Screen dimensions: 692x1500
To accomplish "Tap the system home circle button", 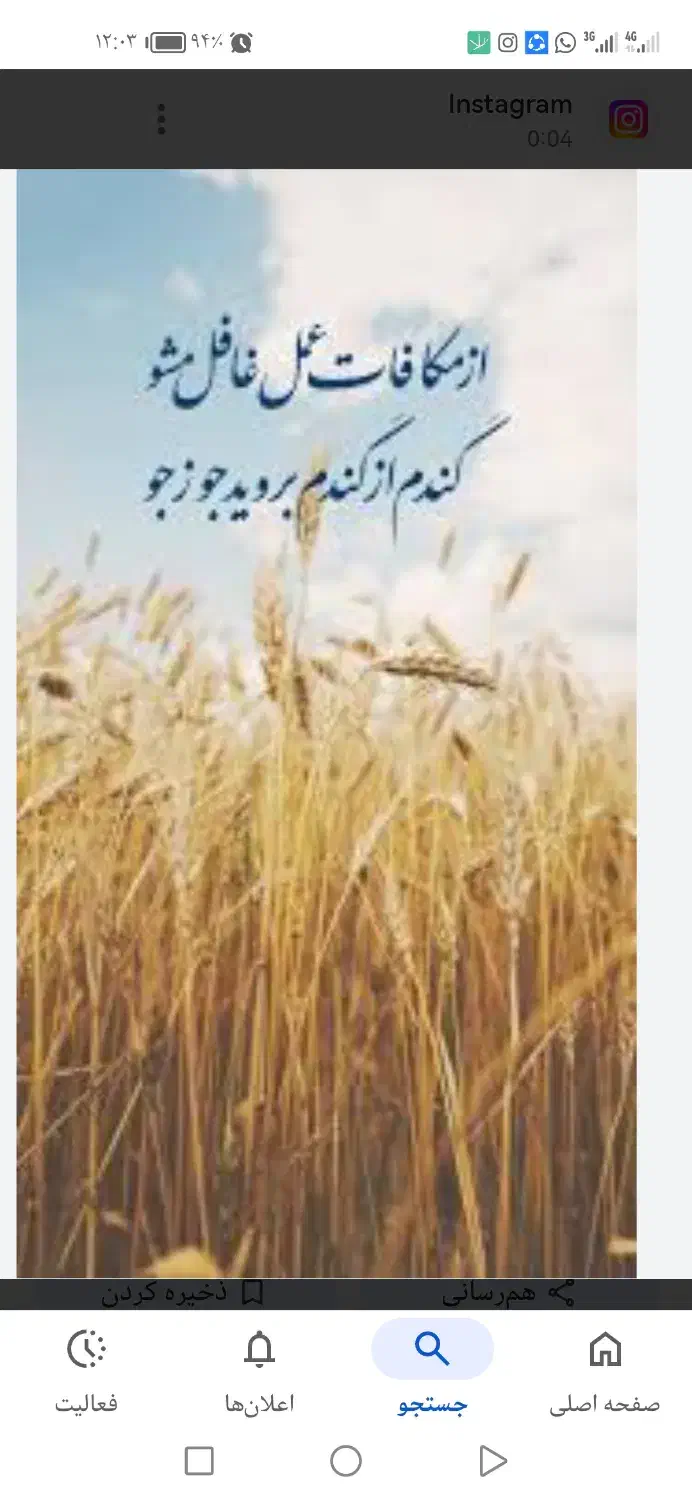I will point(346,1461).
